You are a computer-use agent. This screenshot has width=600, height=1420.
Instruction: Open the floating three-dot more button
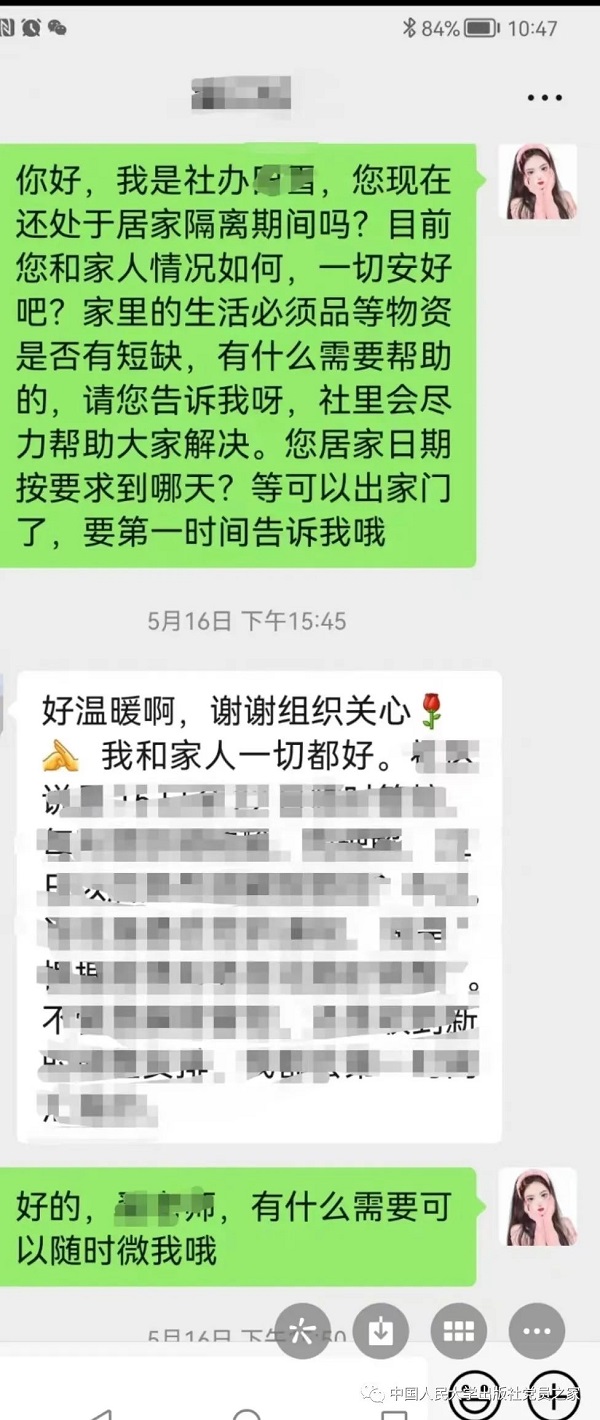537,1330
